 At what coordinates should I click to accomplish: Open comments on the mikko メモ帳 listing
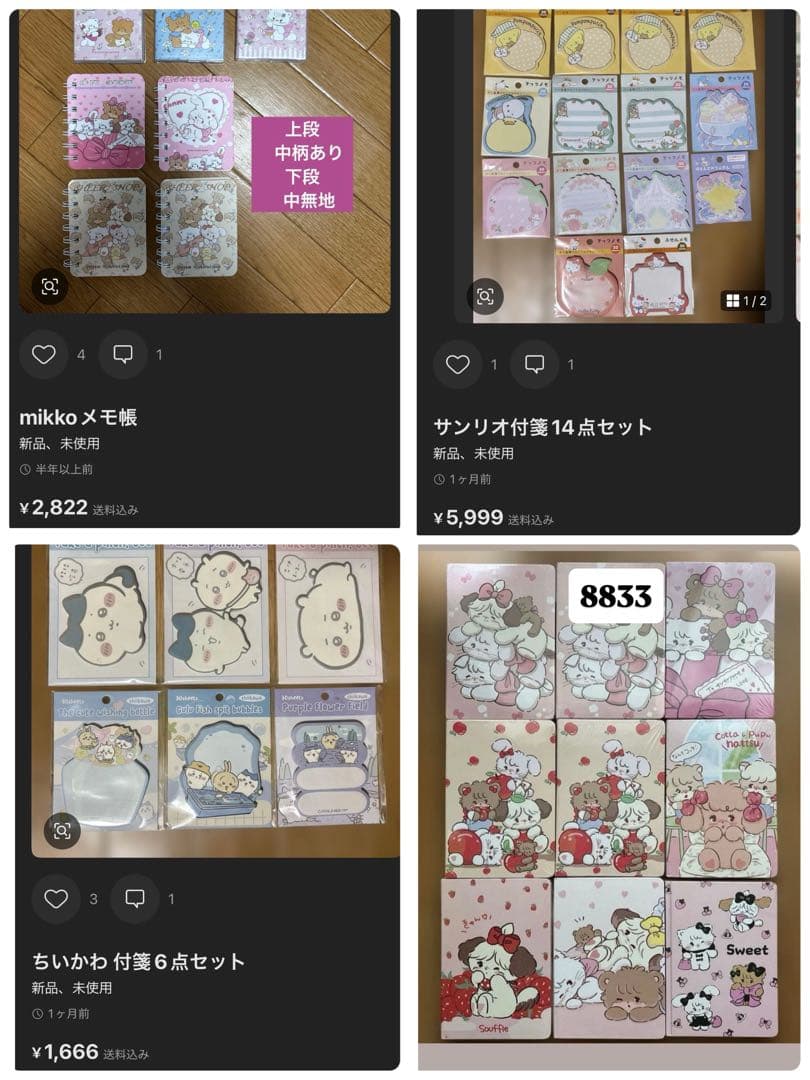121,353
